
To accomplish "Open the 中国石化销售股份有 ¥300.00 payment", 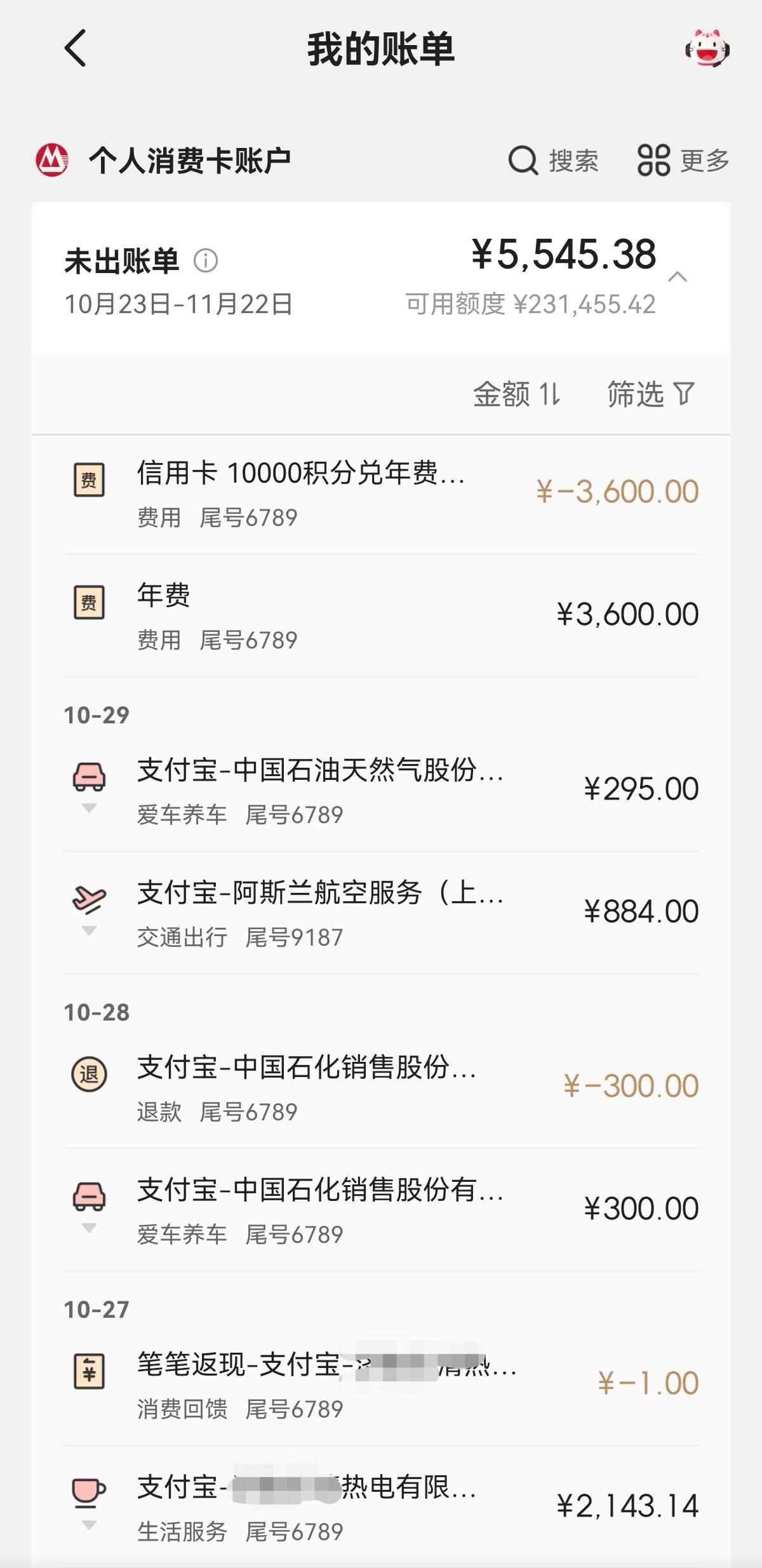I will pos(381,1210).
